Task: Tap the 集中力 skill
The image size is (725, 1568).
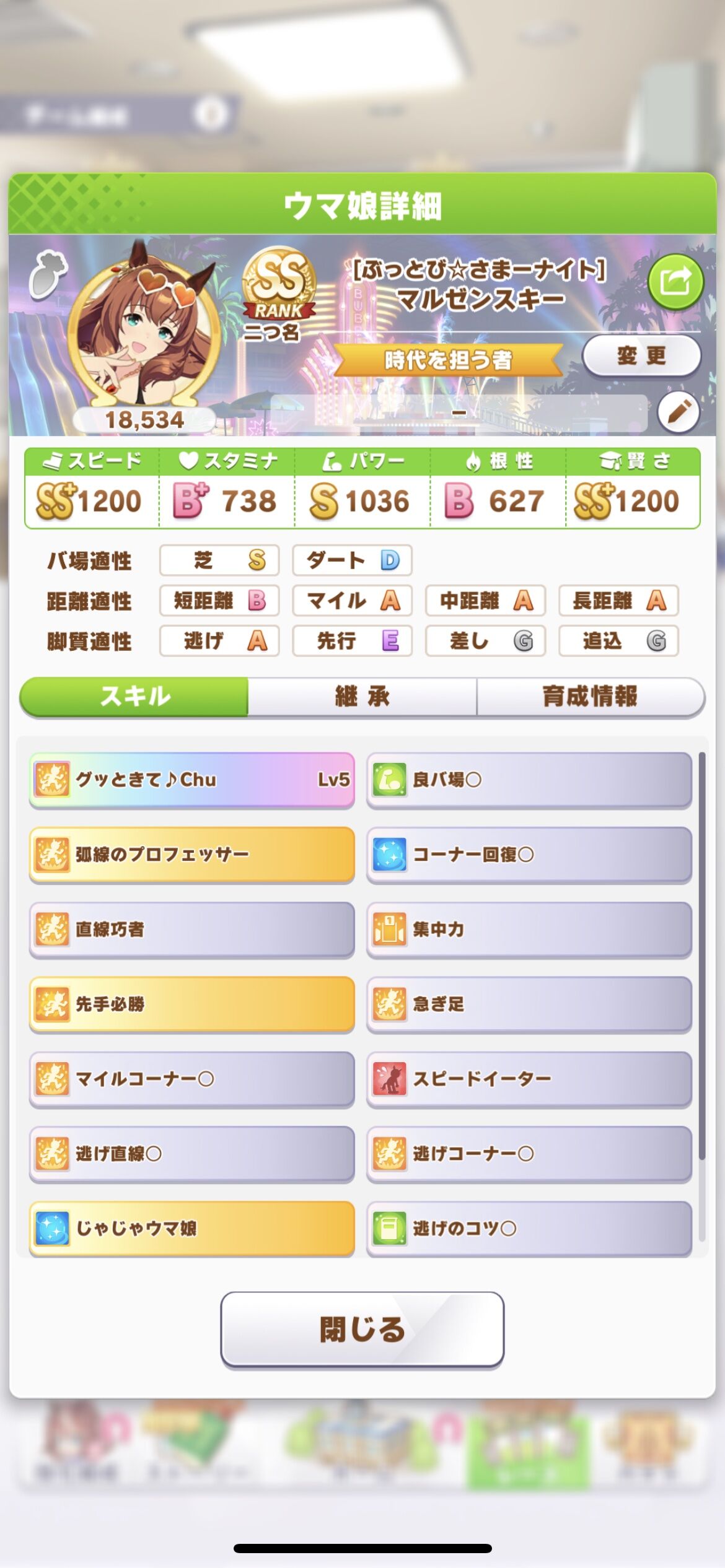Action: [529, 930]
